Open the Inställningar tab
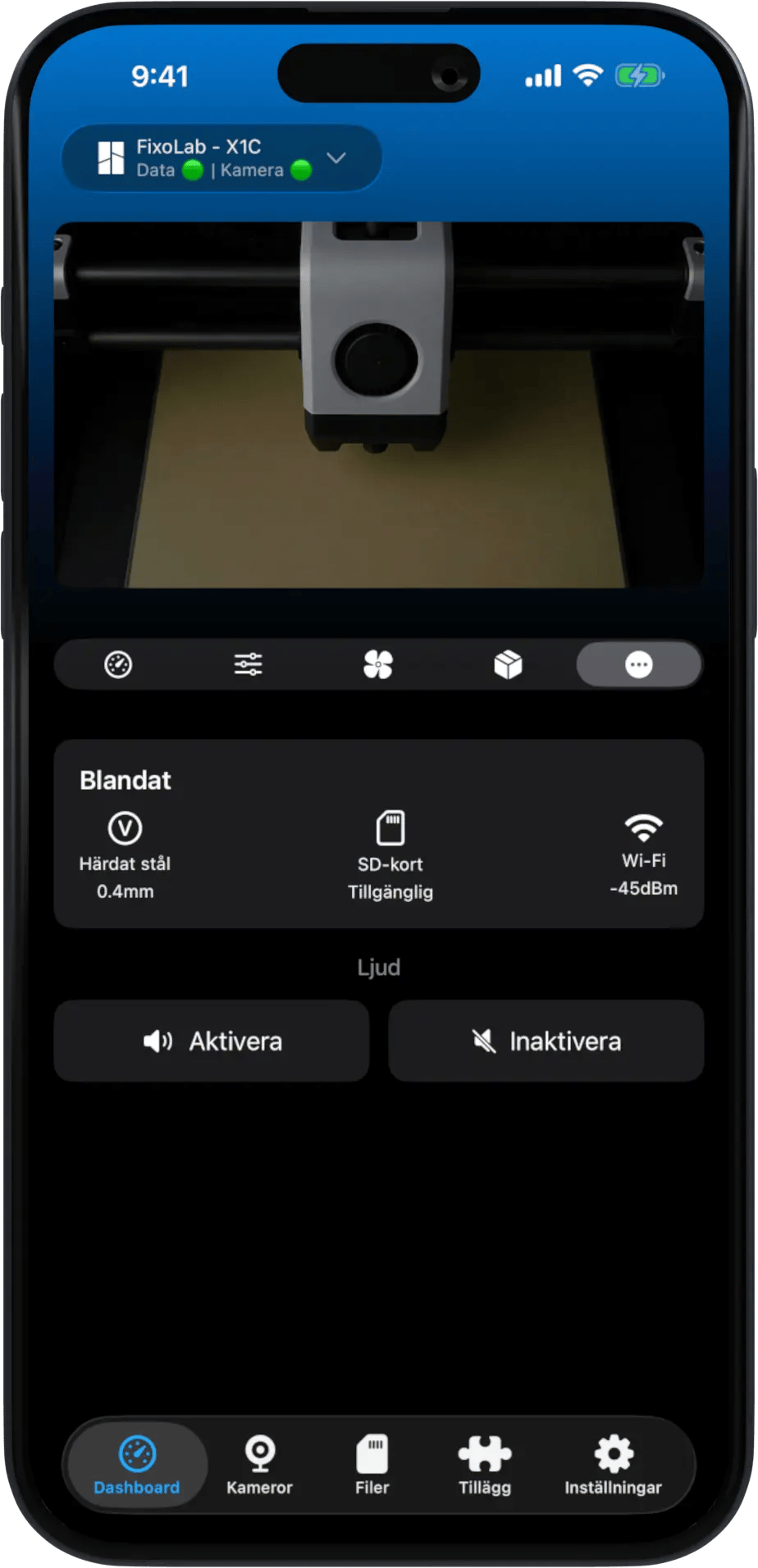758x1568 pixels. (613, 1465)
